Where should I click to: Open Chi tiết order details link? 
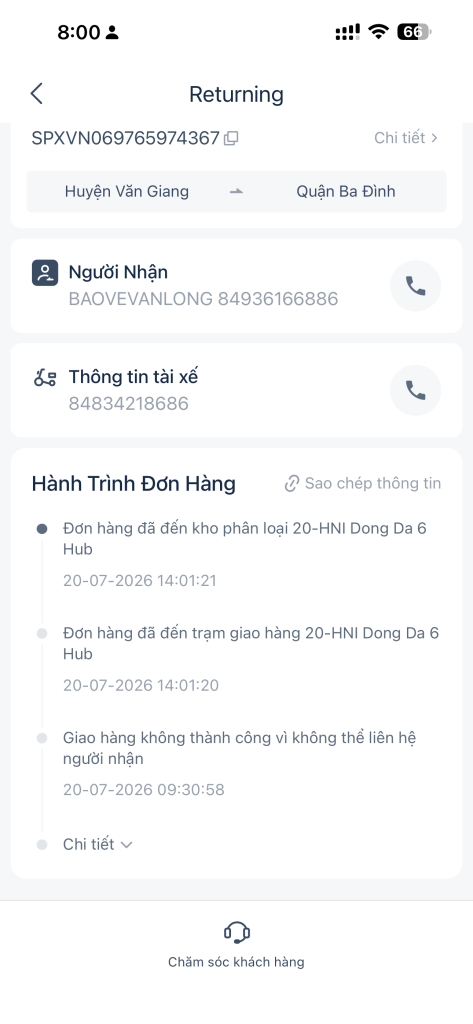coord(406,138)
